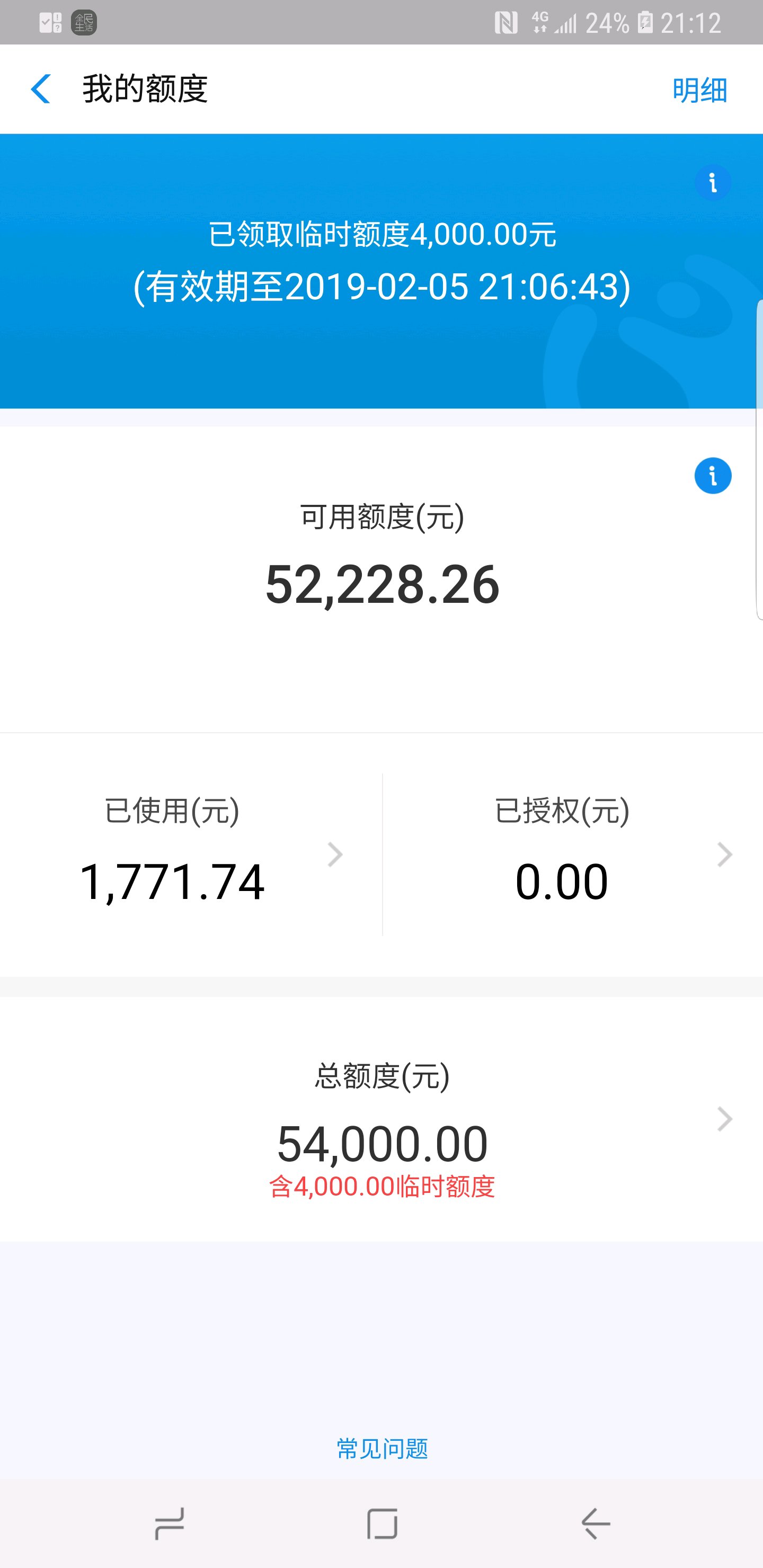Screen dimensions: 763x1568
Task: Tap info icon next to 可用额度
Action: tap(712, 475)
